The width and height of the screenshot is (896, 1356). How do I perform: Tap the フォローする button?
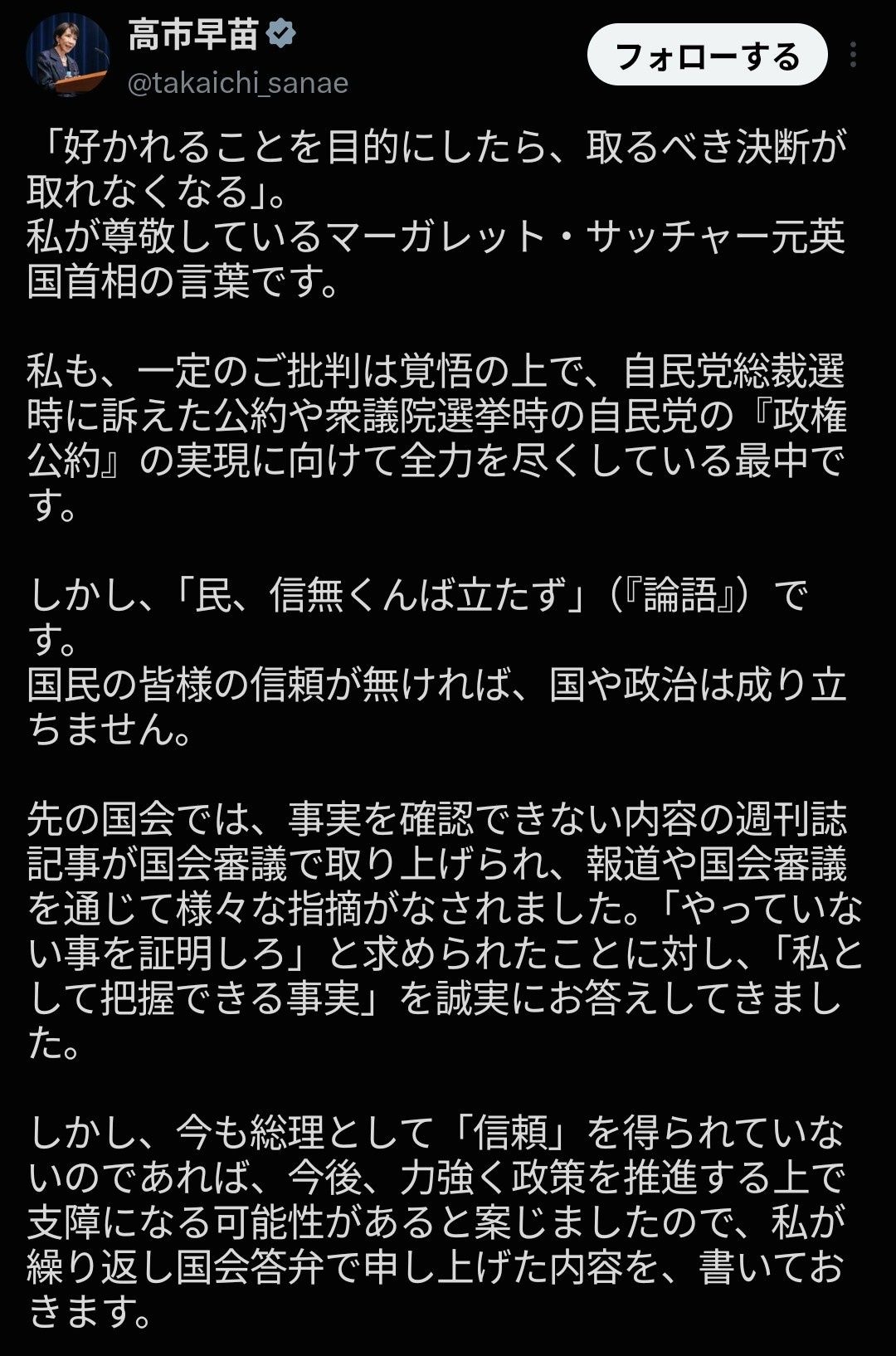[707, 56]
